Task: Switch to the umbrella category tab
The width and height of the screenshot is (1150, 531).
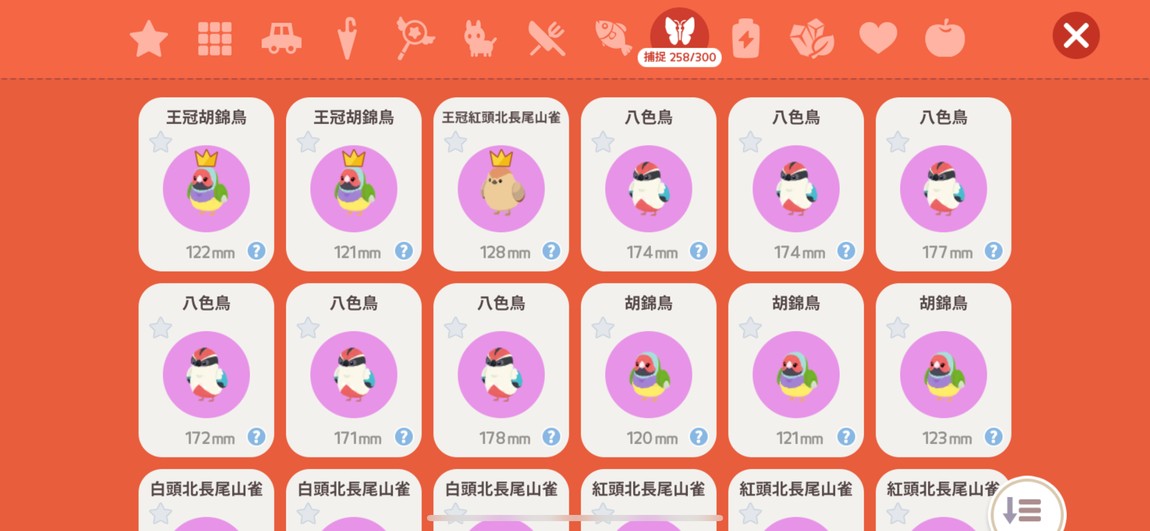Action: click(347, 39)
